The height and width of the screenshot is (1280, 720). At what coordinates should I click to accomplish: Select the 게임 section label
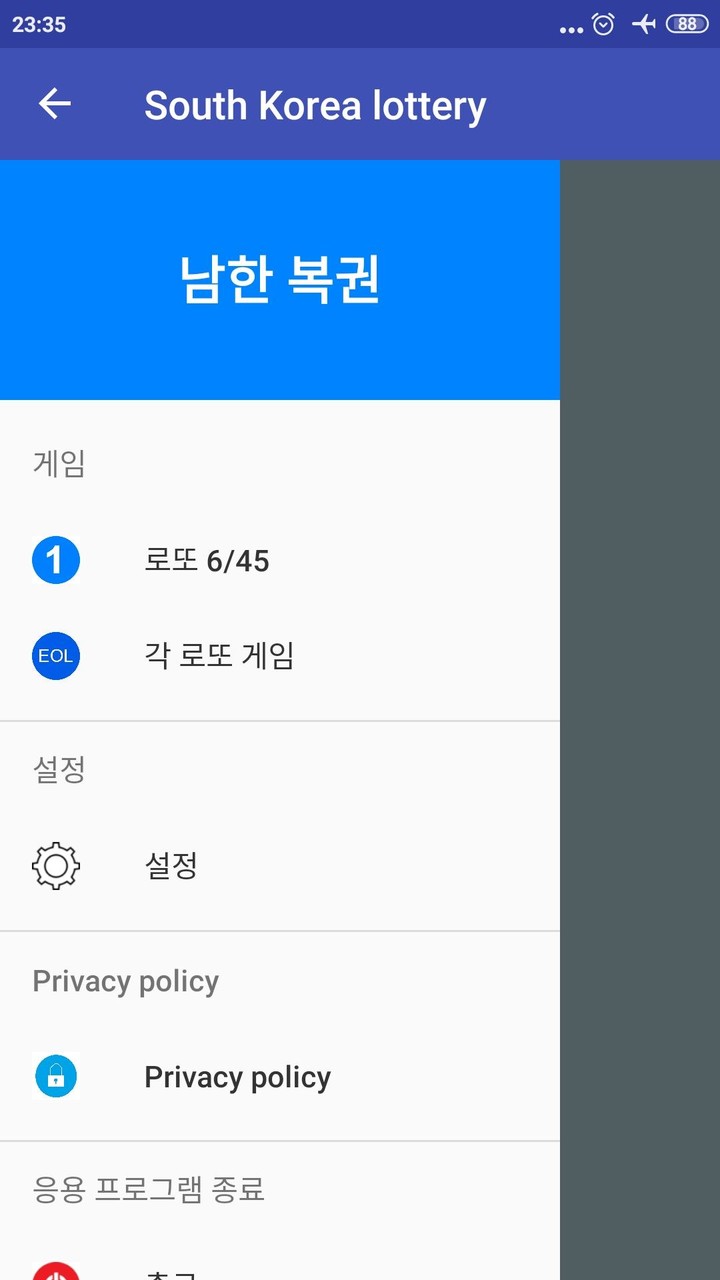[56, 463]
